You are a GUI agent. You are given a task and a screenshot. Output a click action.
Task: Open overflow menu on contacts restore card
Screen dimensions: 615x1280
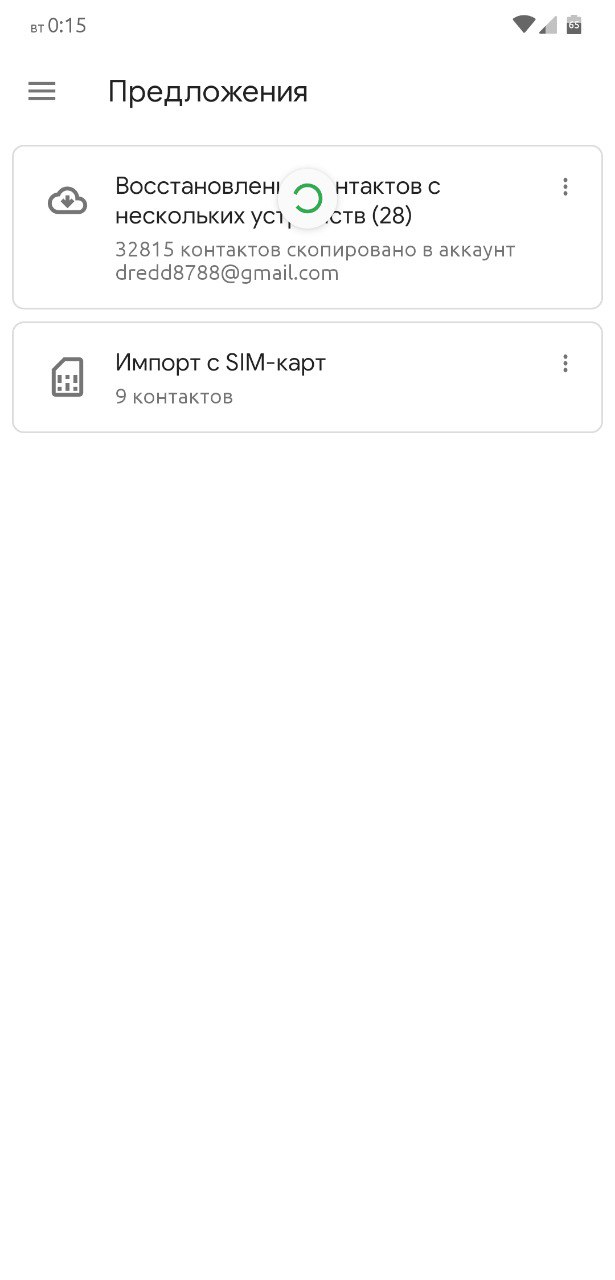coord(565,187)
